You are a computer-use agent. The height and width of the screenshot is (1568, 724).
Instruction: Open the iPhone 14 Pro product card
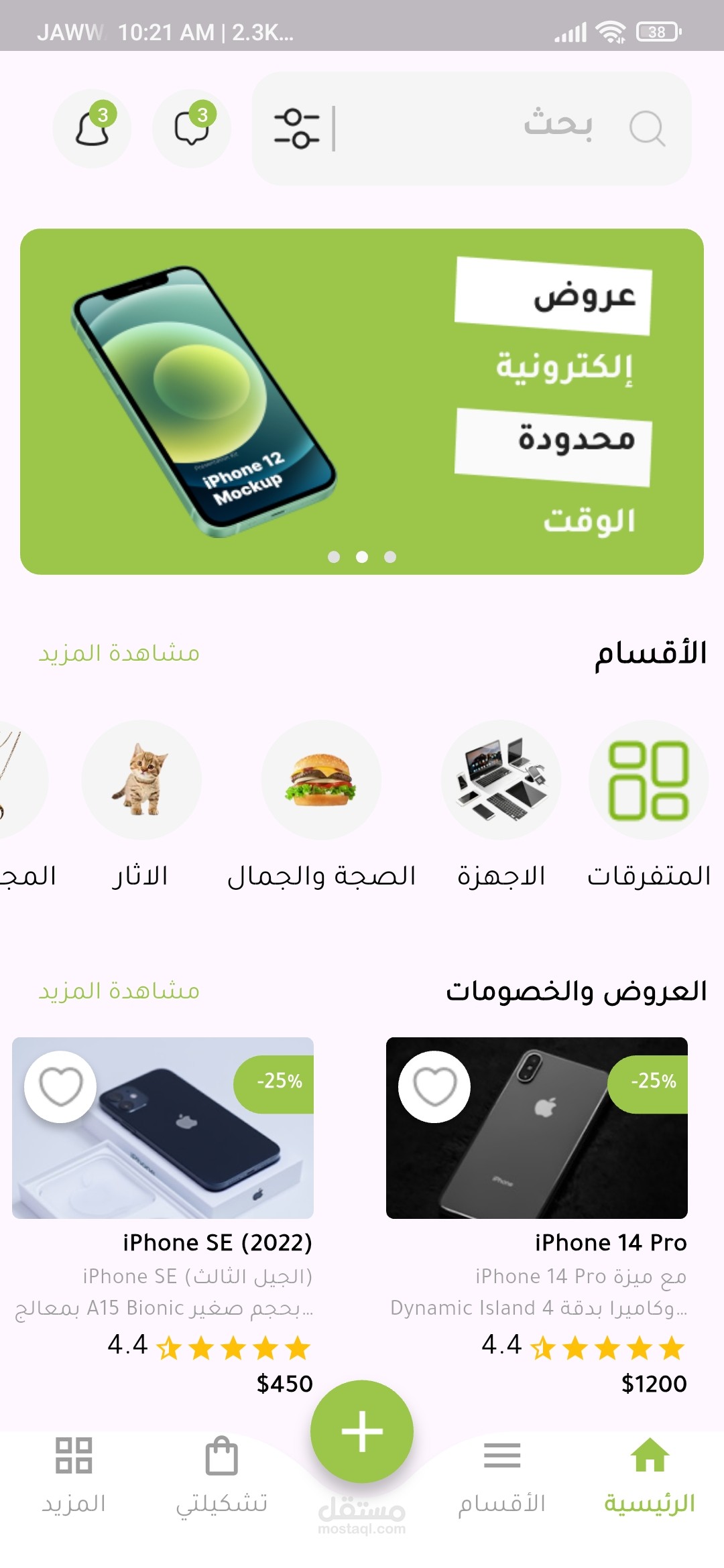pos(537,1216)
